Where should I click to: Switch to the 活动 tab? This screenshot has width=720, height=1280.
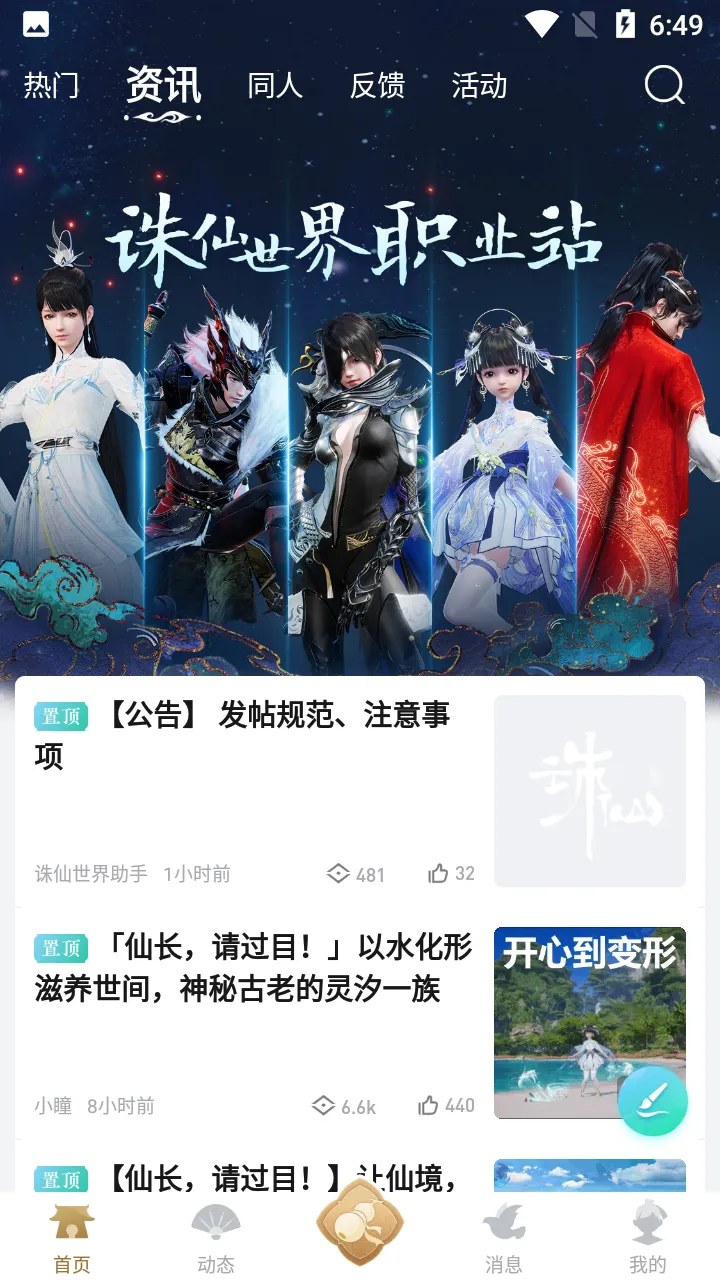[x=479, y=86]
